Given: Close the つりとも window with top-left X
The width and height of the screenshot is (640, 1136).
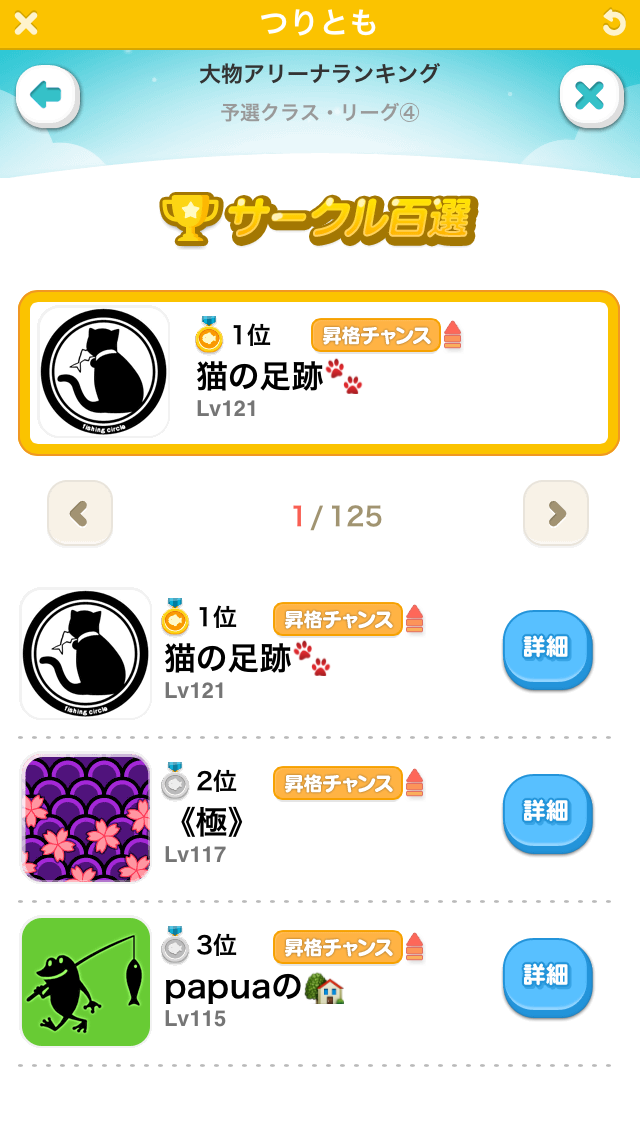Looking at the screenshot, I should (x=26, y=23).
